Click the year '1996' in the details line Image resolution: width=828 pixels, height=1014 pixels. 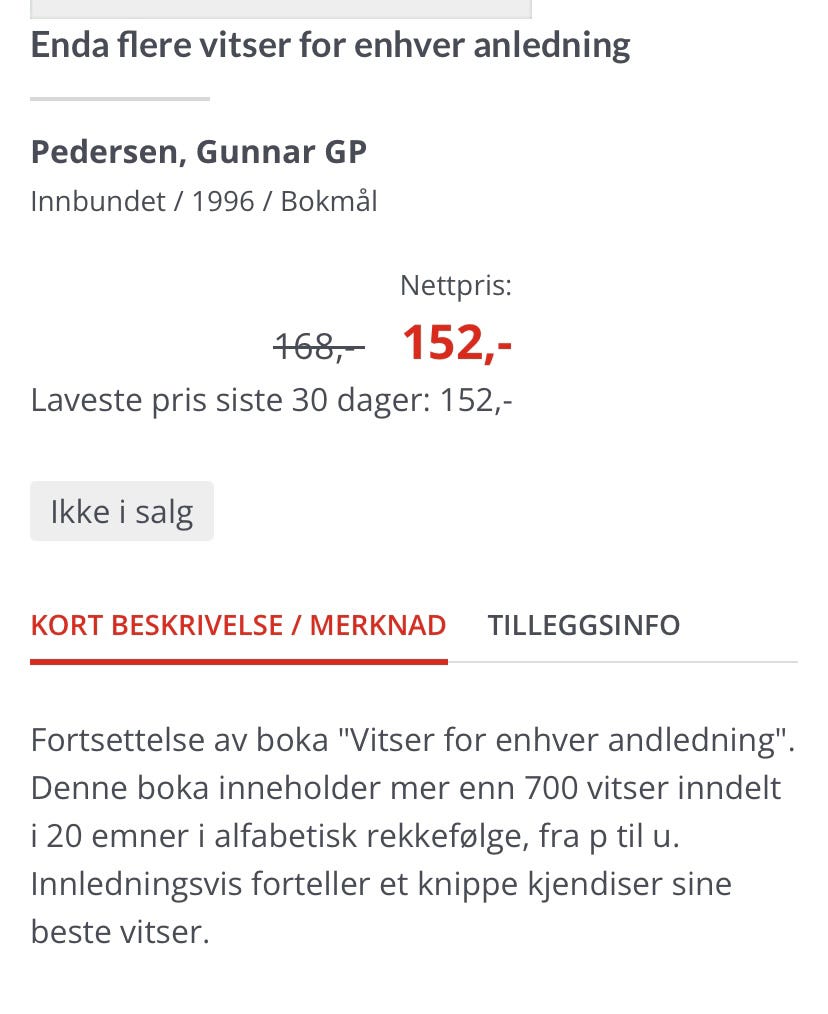(x=222, y=201)
